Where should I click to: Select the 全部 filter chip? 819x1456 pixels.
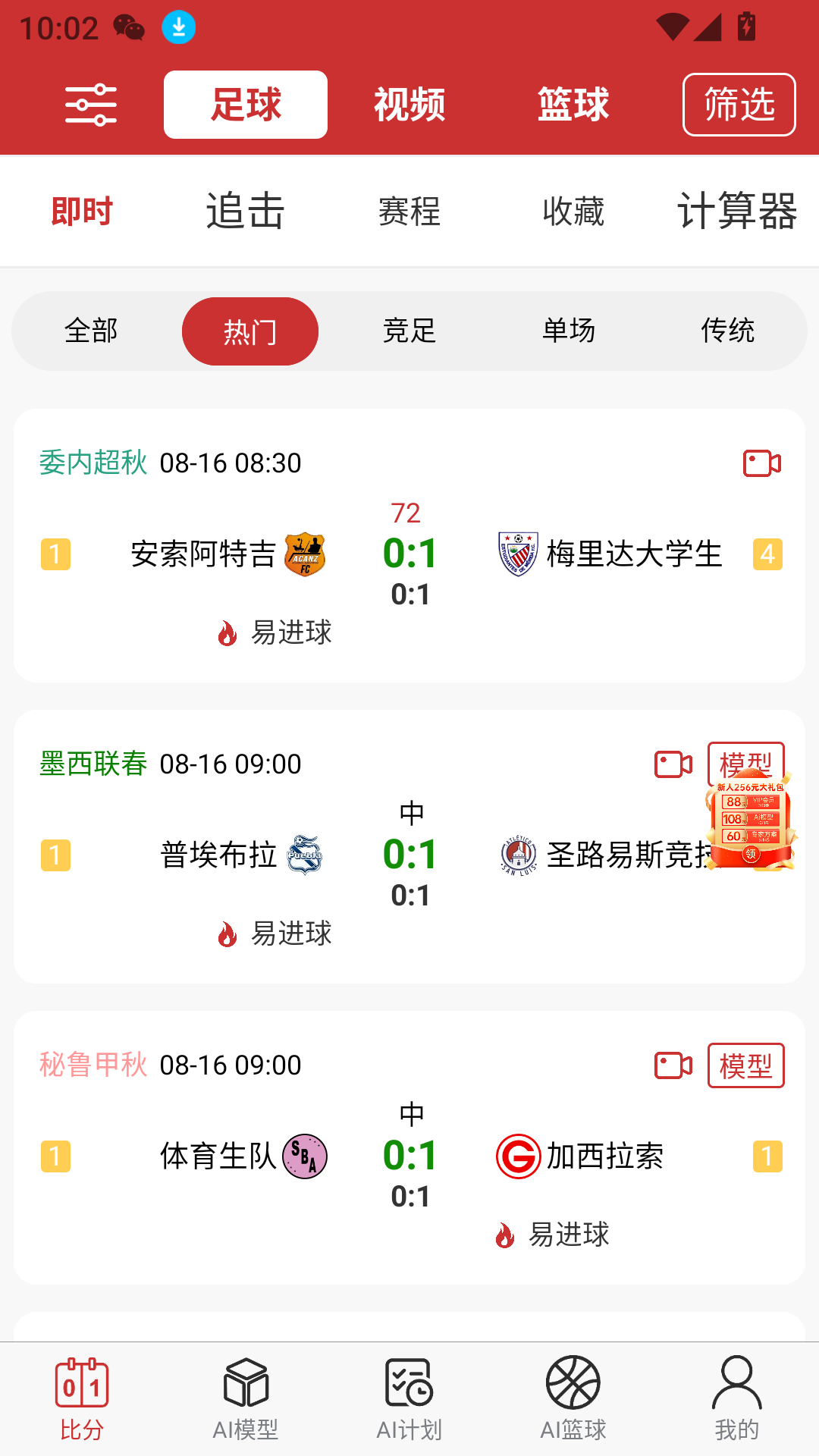[x=91, y=331]
